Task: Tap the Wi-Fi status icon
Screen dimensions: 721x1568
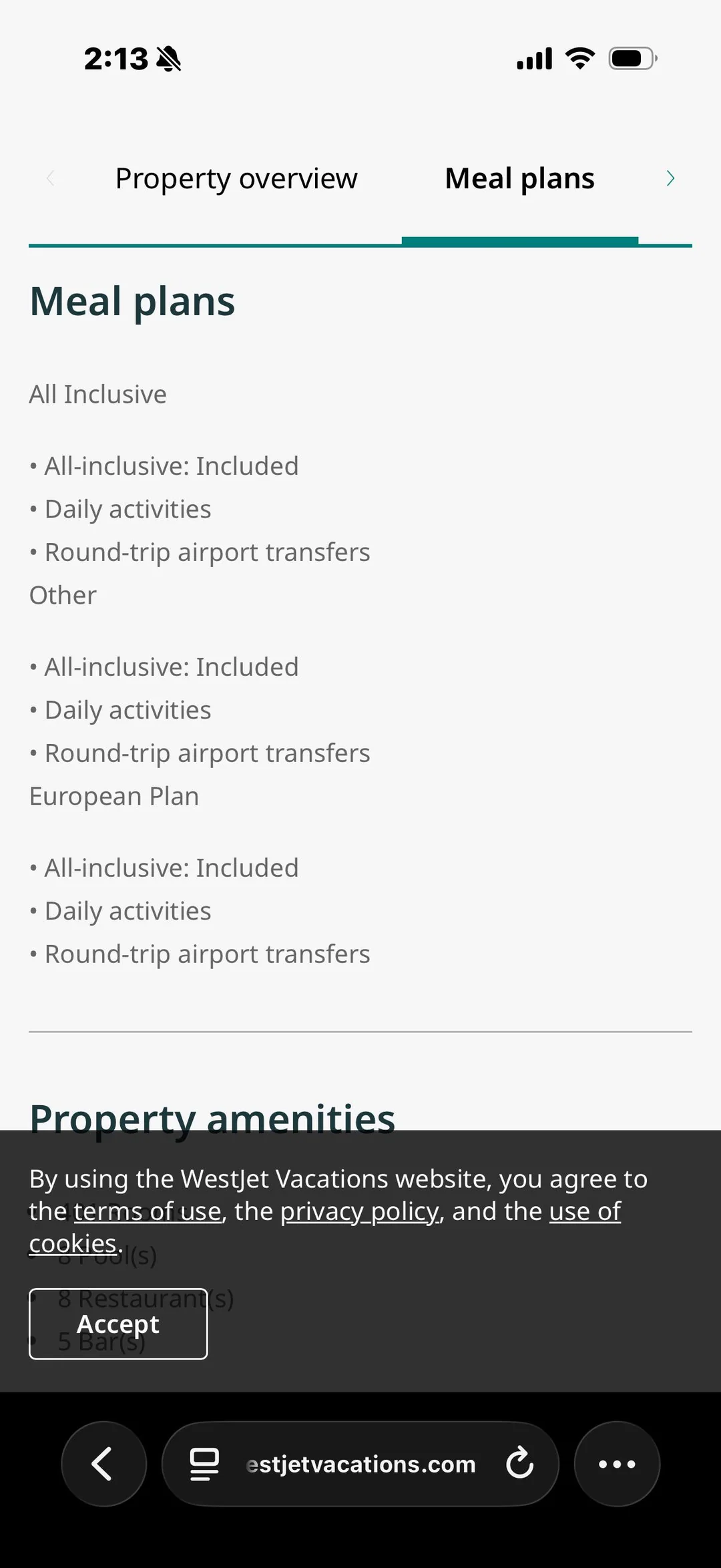Action: point(579,58)
